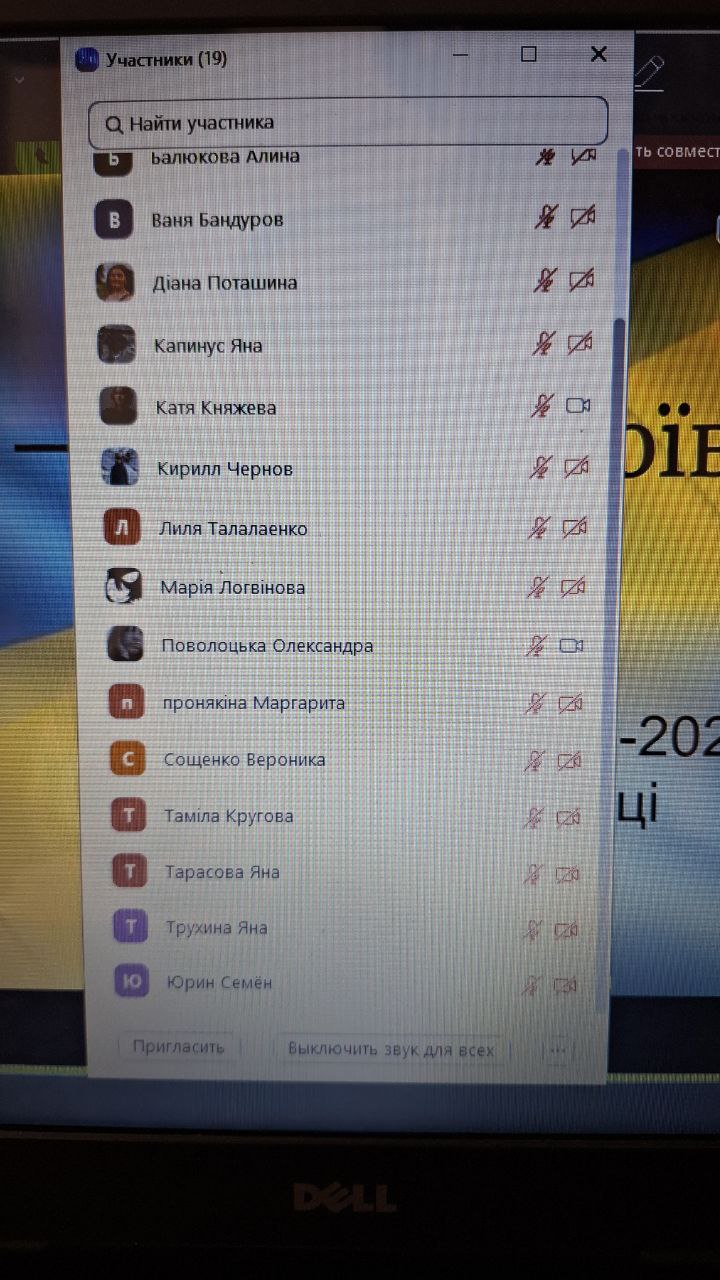720x1280 pixels.
Task: Select participant Лиля Талалаенко
Action: (x=233, y=528)
